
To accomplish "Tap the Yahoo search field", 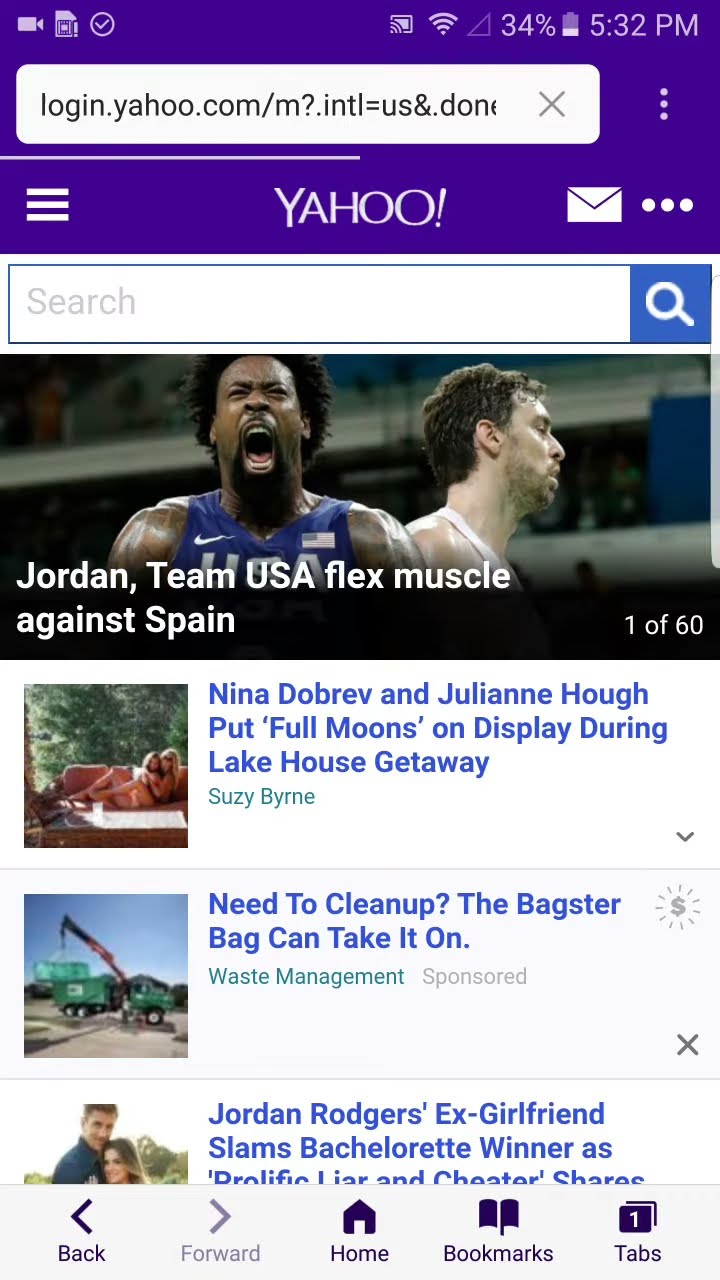I will click(x=318, y=303).
